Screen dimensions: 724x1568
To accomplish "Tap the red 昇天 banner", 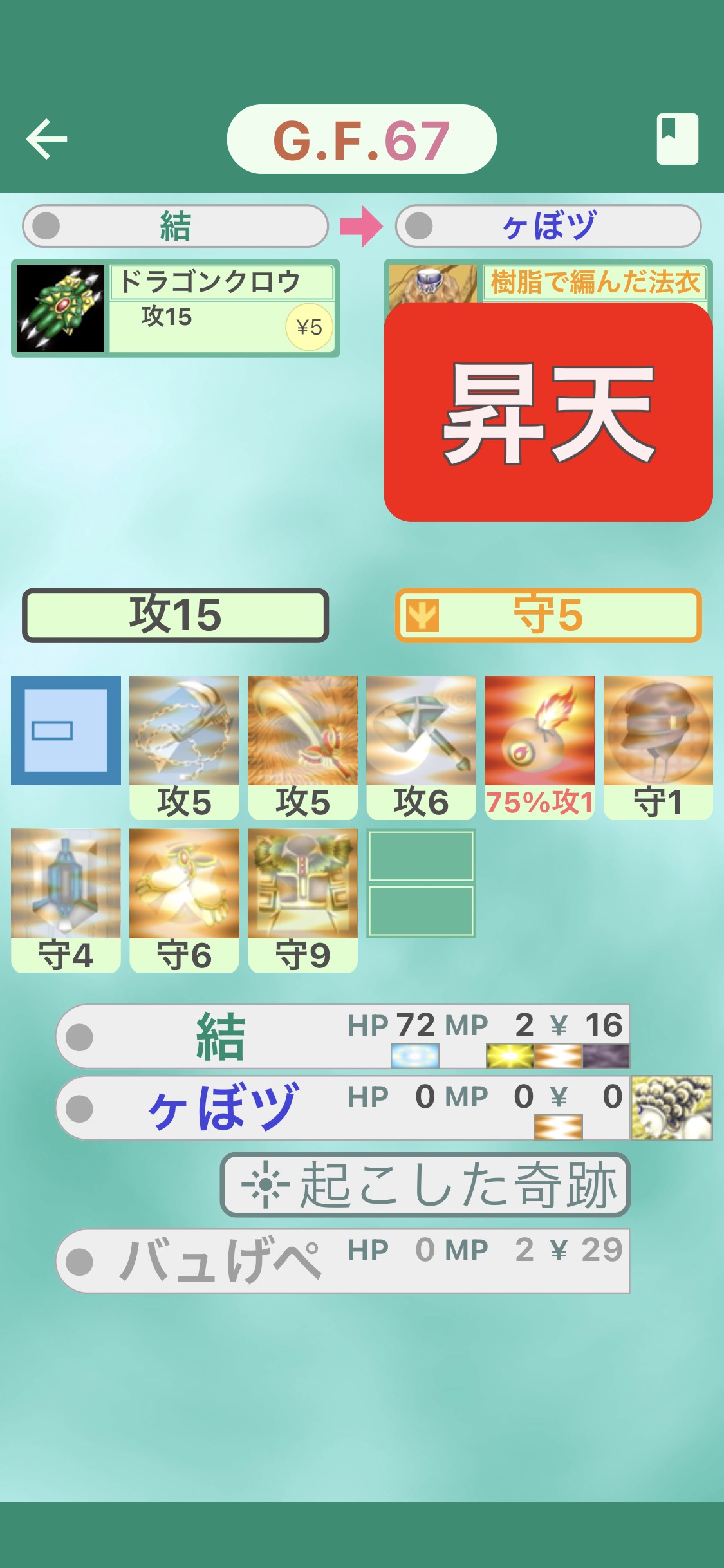I will pyautogui.click(x=548, y=412).
